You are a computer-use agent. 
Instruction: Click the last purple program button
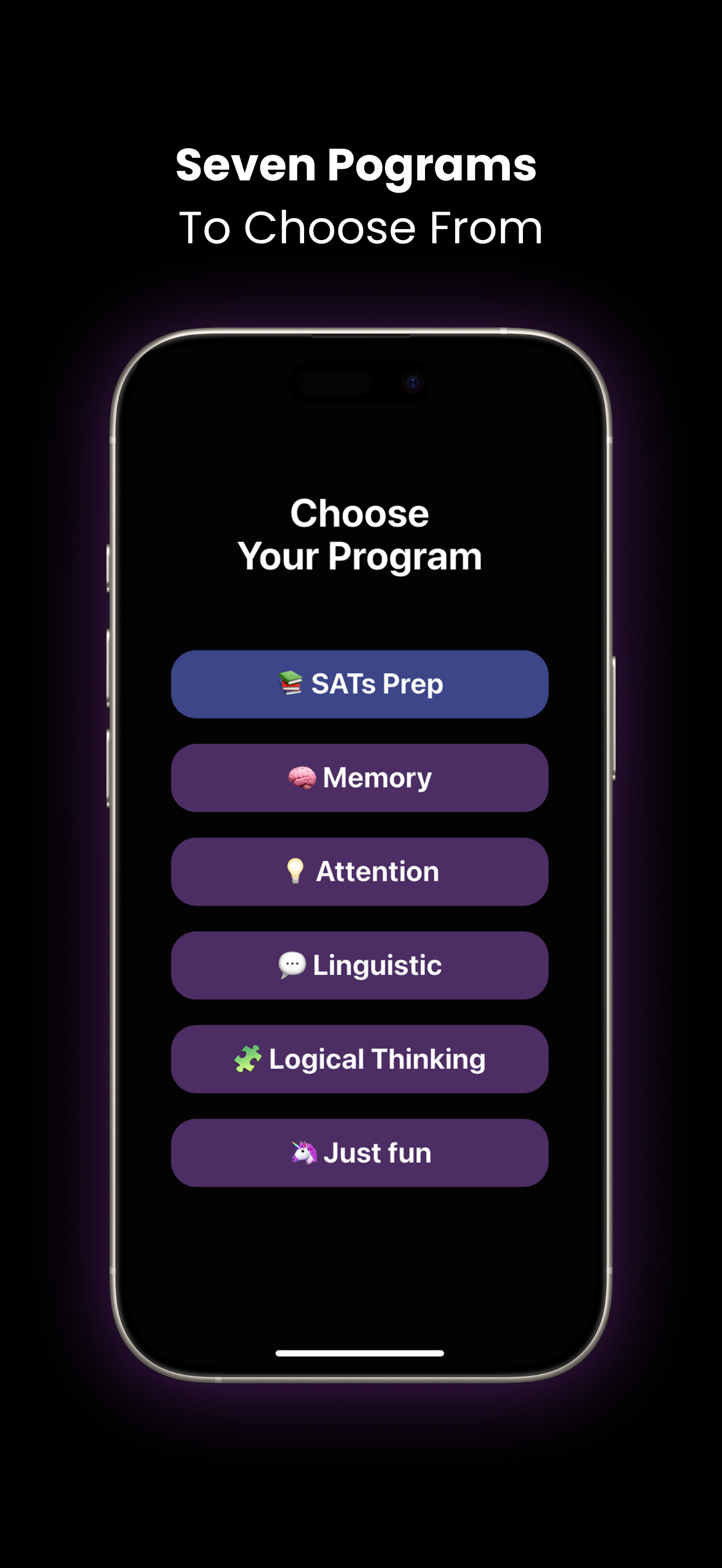(360, 1152)
